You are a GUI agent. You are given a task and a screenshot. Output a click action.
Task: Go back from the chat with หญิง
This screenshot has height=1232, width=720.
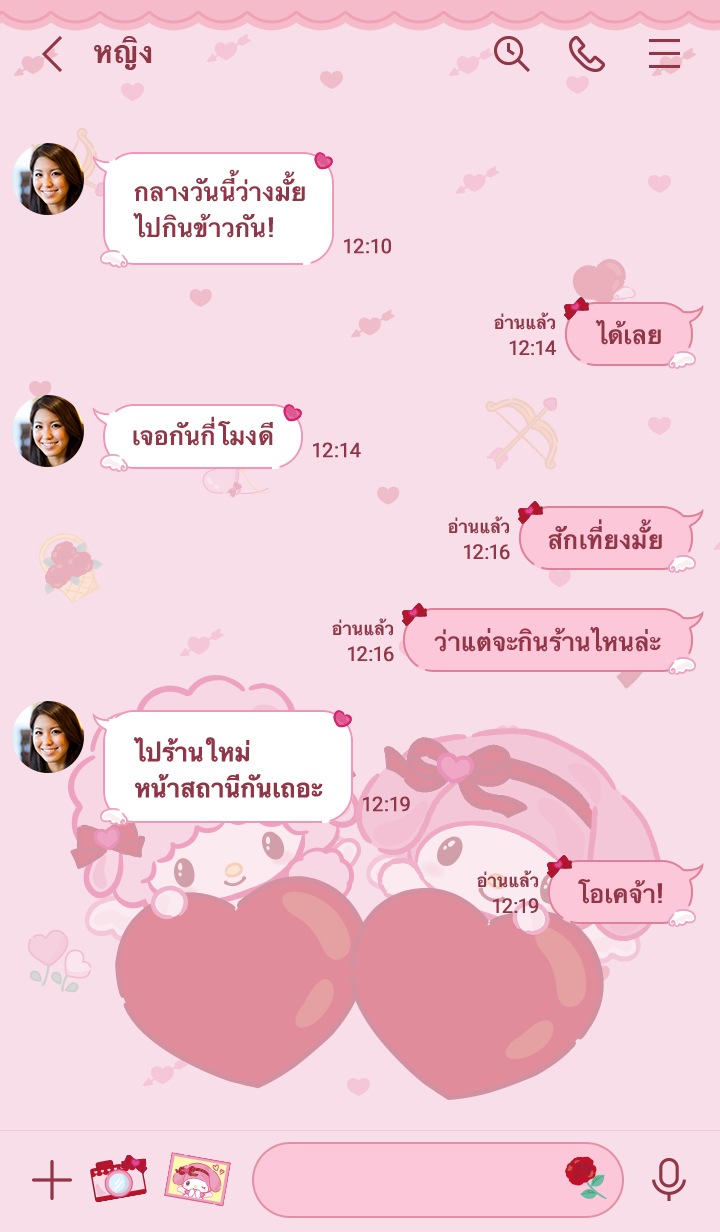tap(52, 55)
